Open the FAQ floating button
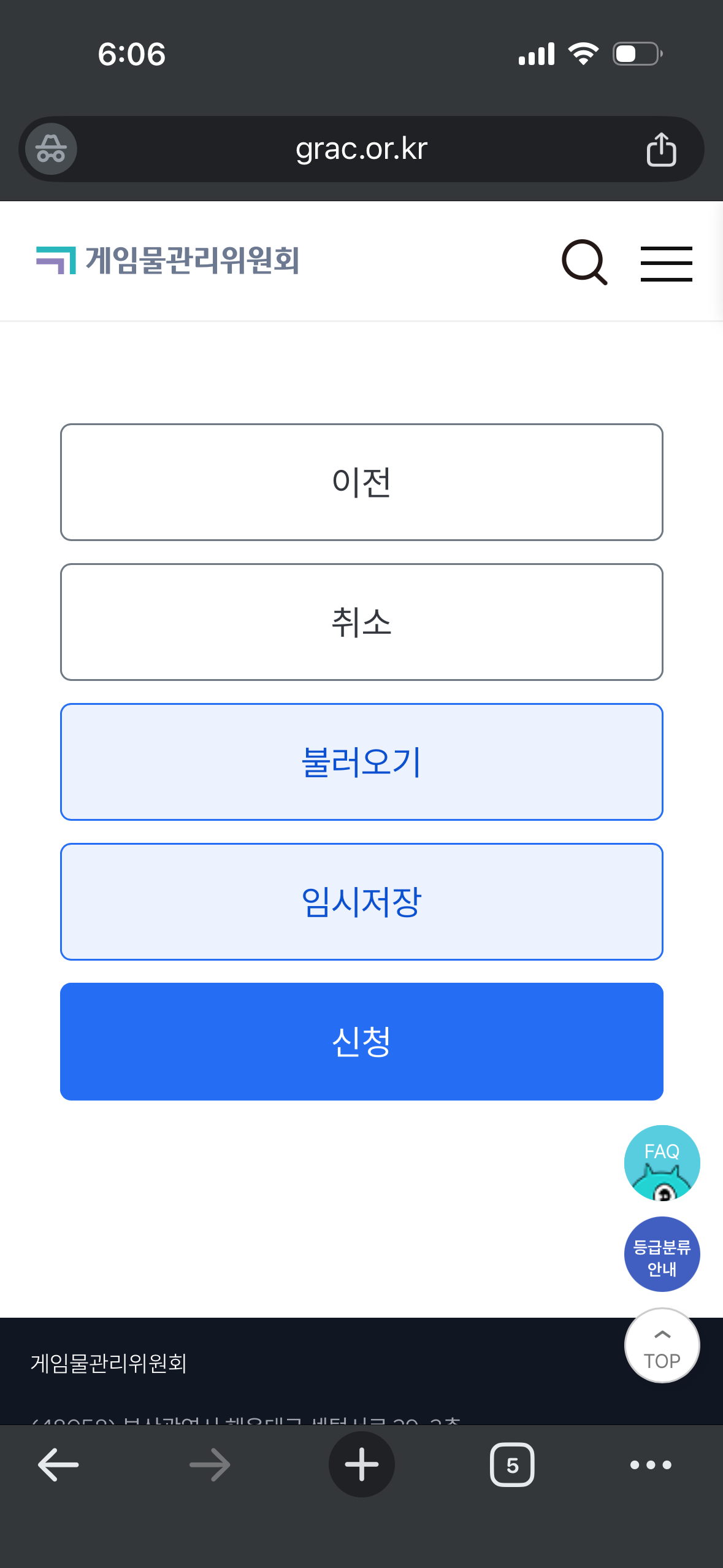 662,1163
